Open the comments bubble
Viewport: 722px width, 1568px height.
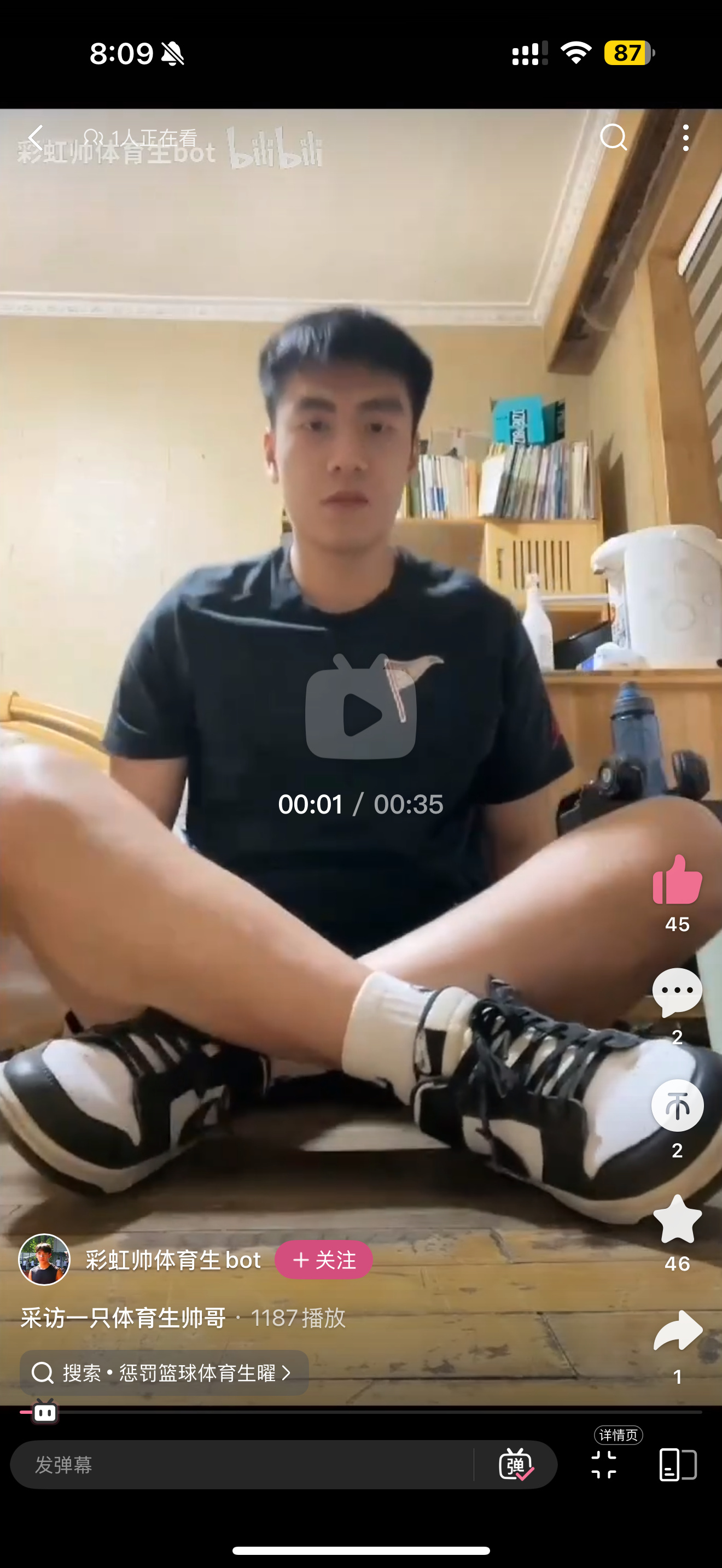click(x=677, y=992)
